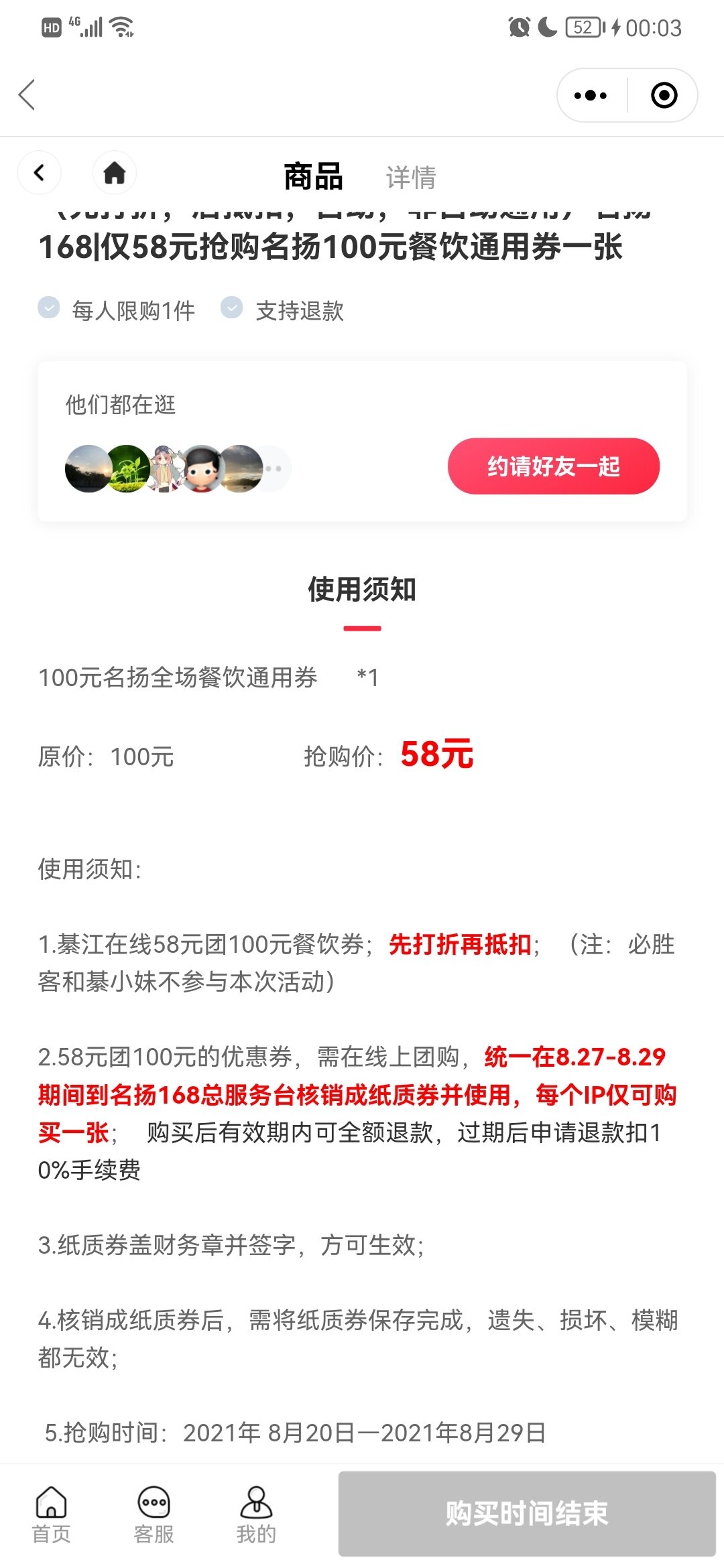Switch to the 商品 tab
This screenshot has height=1568, width=724.
coord(313,177)
